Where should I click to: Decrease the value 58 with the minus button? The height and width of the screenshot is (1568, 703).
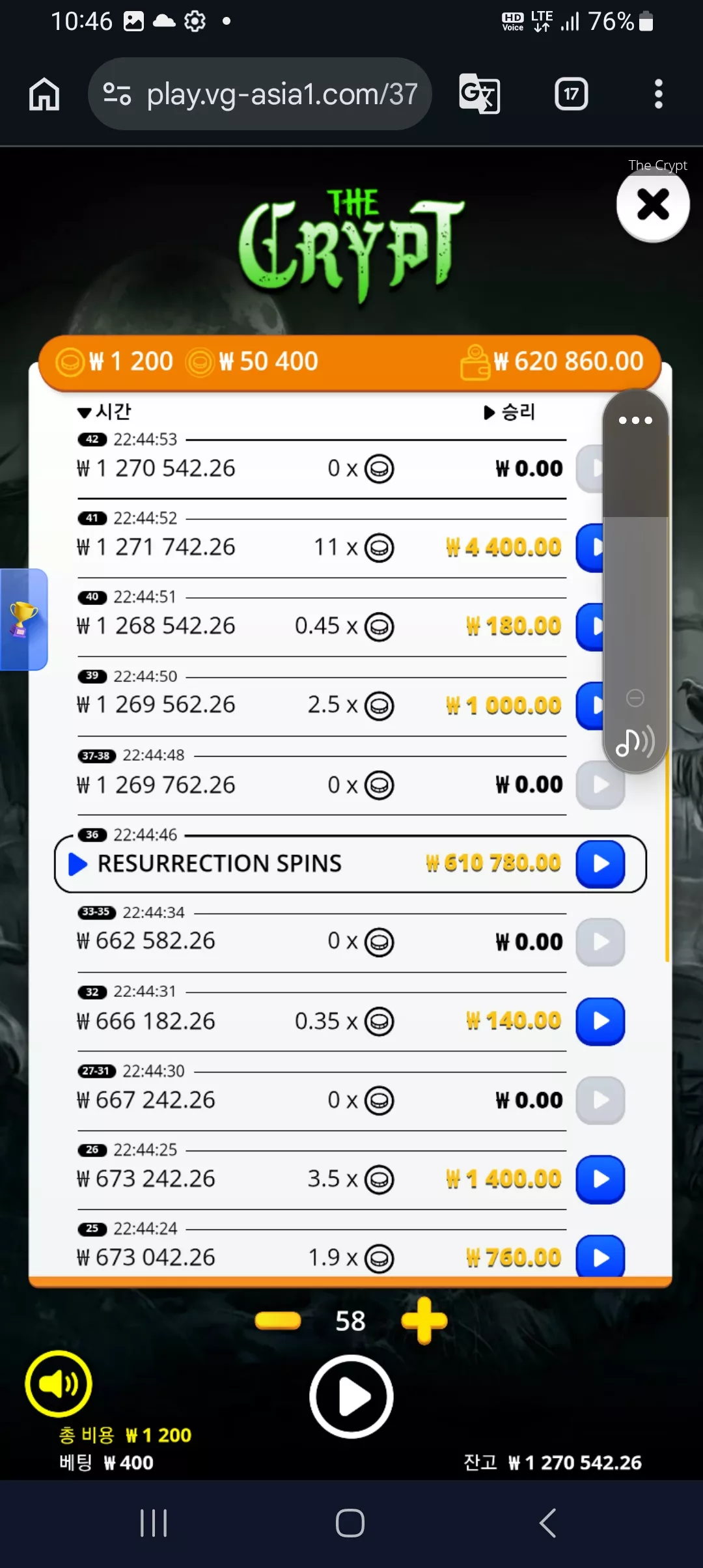point(278,1321)
